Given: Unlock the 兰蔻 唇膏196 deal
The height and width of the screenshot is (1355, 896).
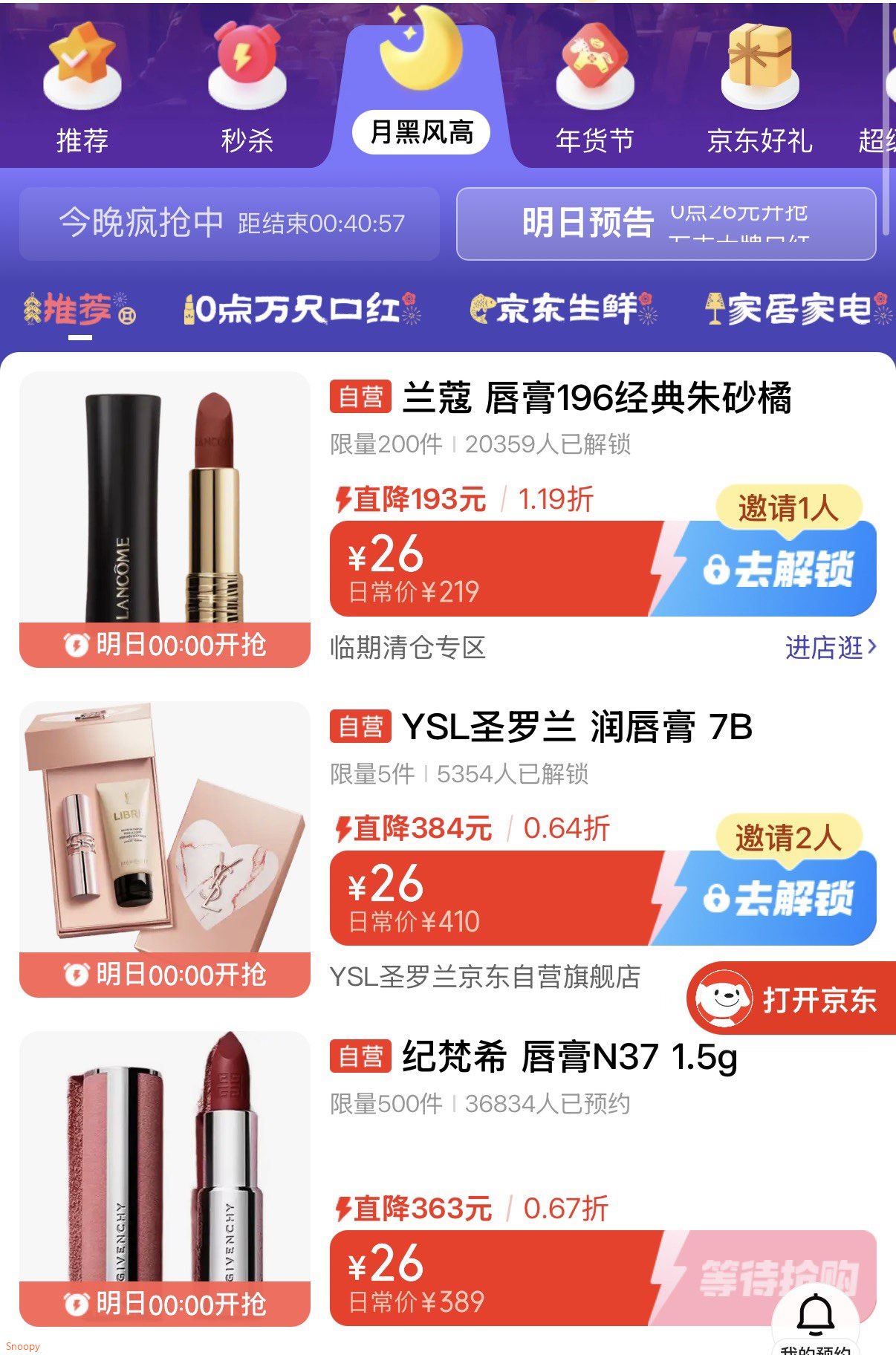Looking at the screenshot, I should (776, 569).
